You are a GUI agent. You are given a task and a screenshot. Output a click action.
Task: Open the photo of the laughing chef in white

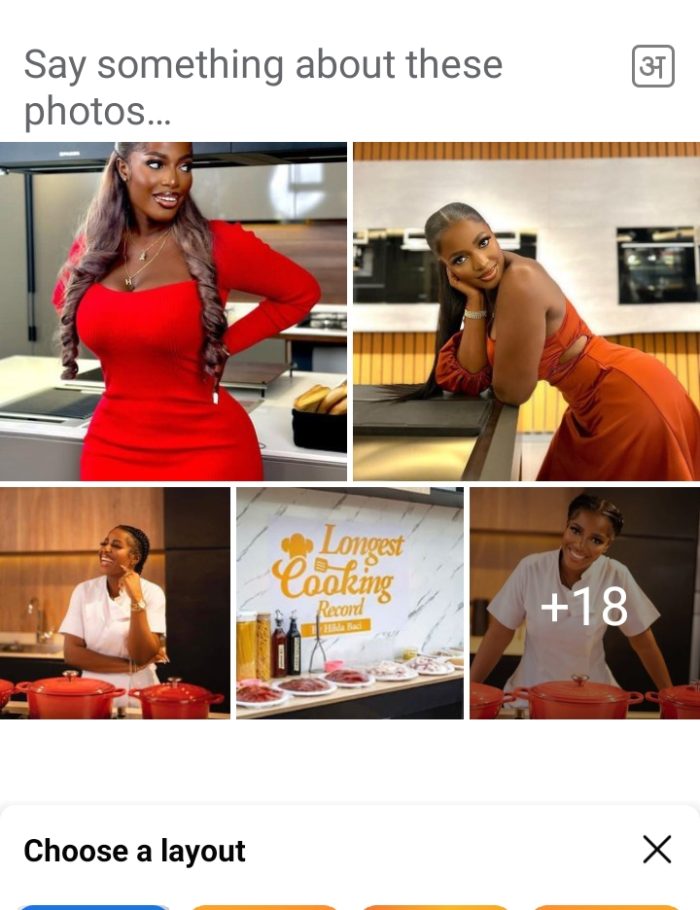point(114,603)
